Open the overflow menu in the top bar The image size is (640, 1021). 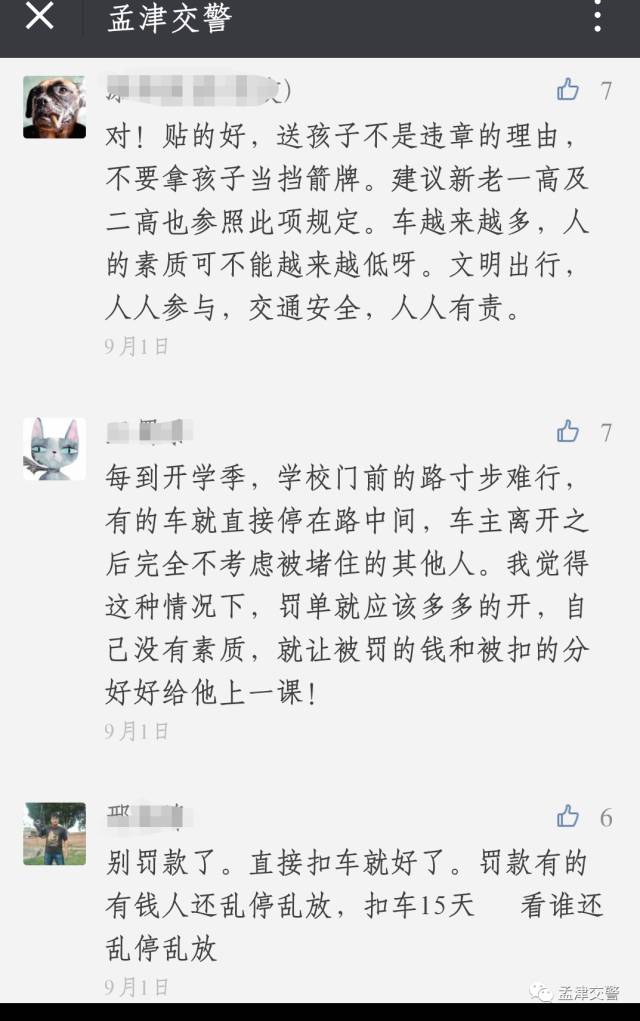pyautogui.click(x=597, y=17)
